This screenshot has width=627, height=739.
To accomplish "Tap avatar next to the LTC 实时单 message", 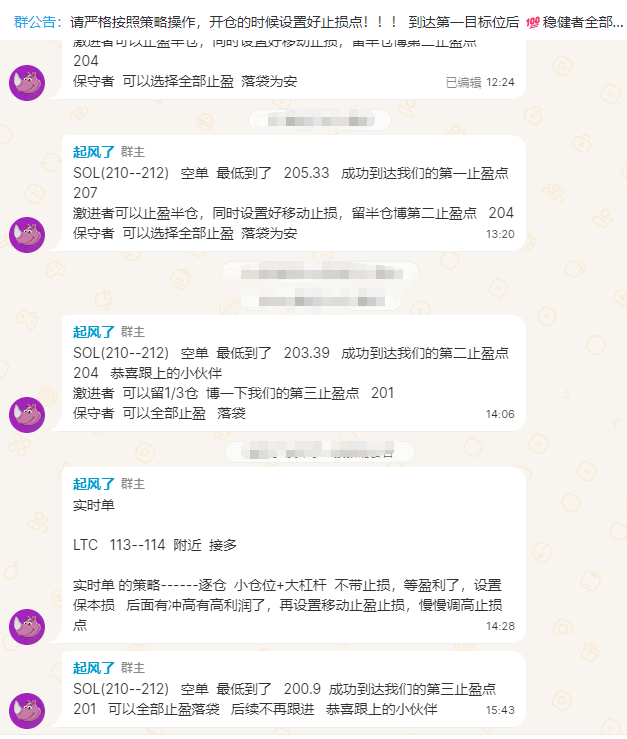I will [x=27, y=626].
